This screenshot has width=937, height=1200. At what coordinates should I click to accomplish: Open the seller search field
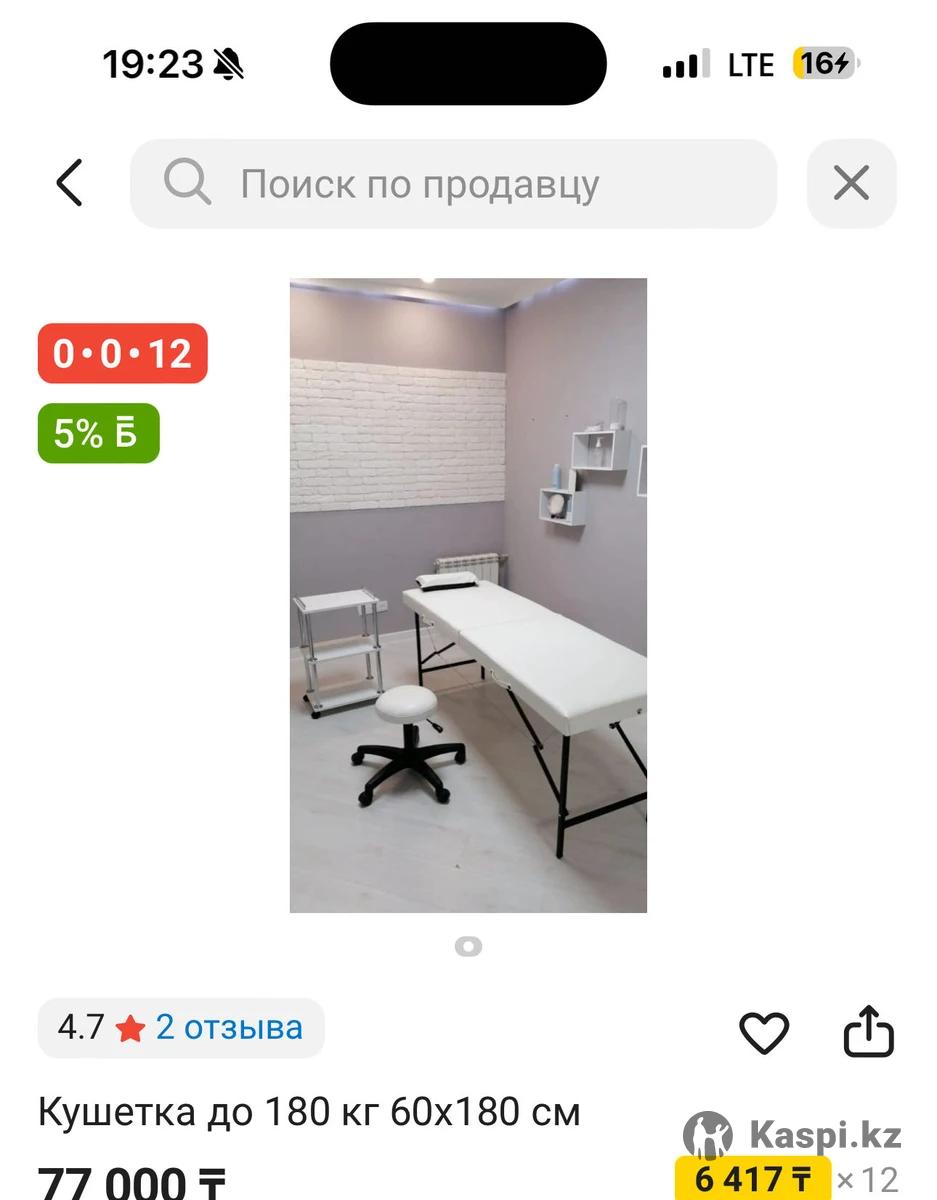(453, 184)
